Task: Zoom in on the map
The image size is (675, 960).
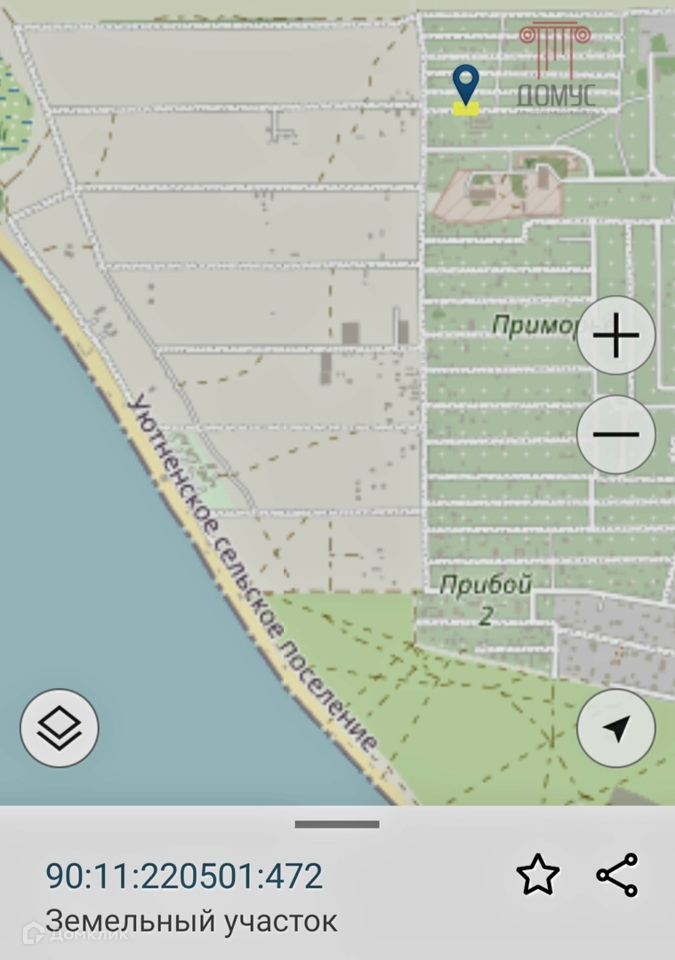Action: tap(616, 336)
